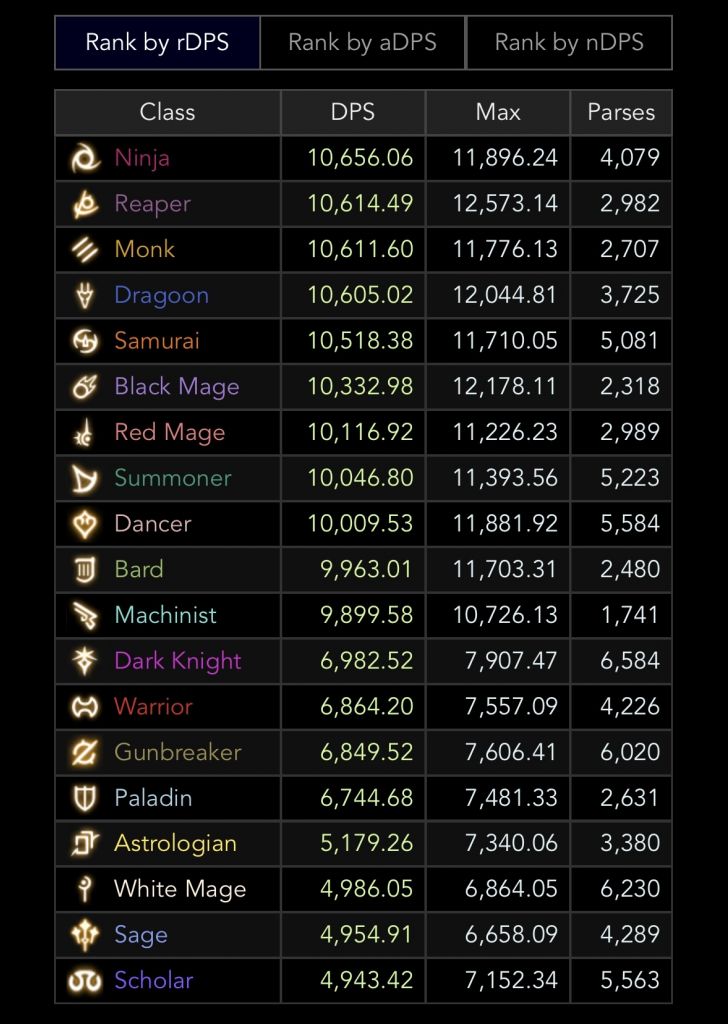View the Dragoon class page
This screenshot has width=728, height=1024.
click(161, 295)
